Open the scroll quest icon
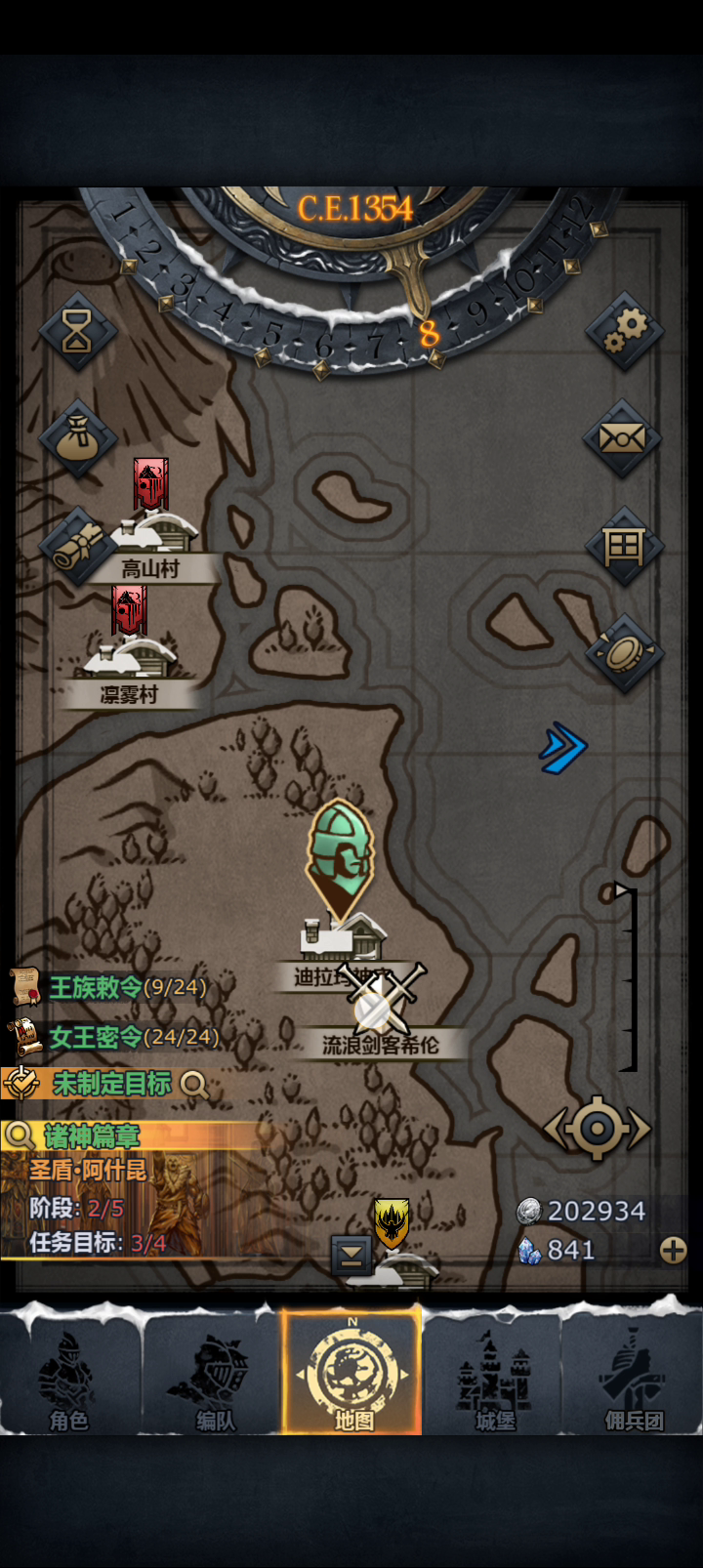This screenshot has height=1568, width=703. pos(77,546)
